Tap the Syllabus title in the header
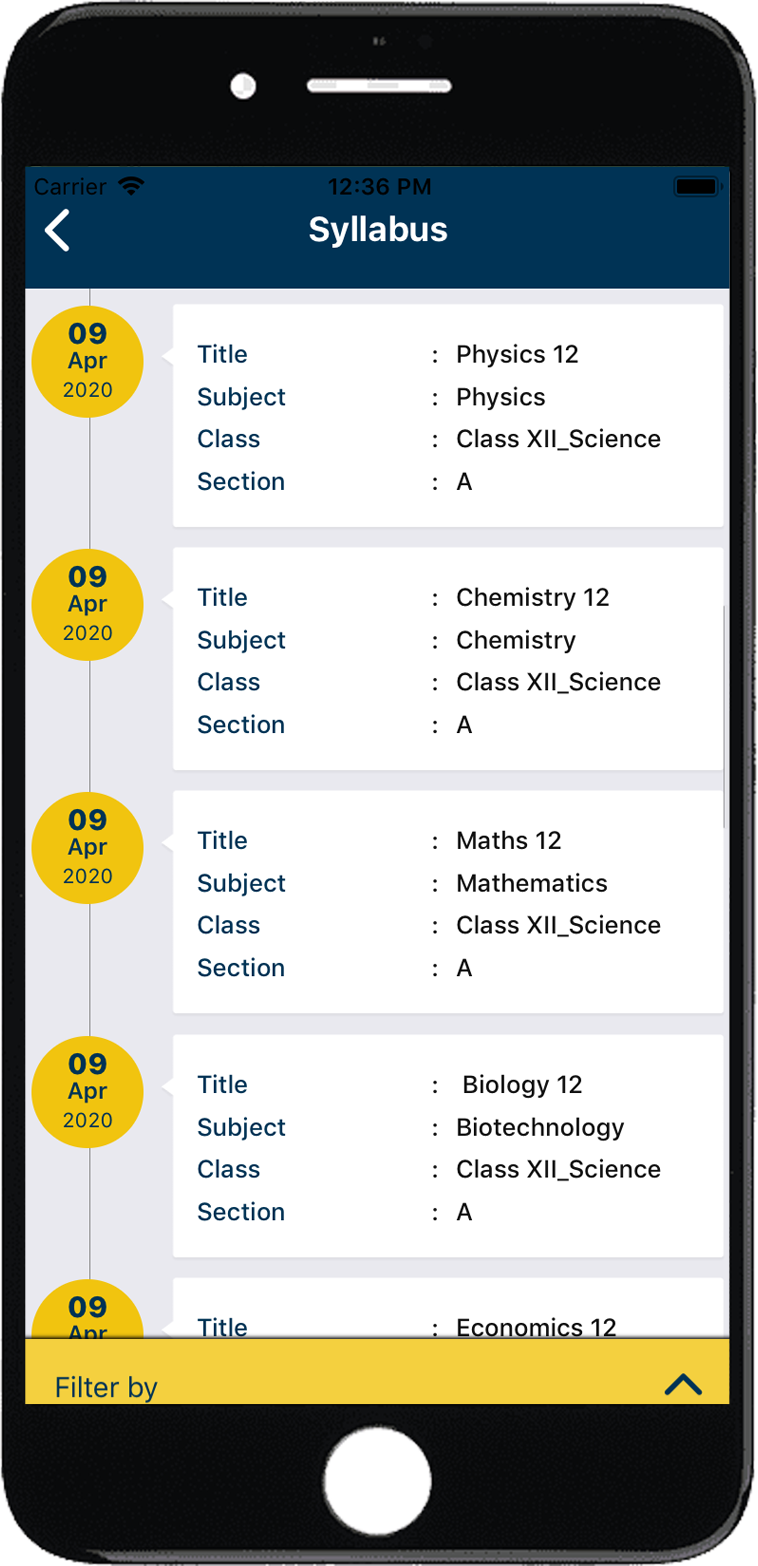 click(378, 230)
